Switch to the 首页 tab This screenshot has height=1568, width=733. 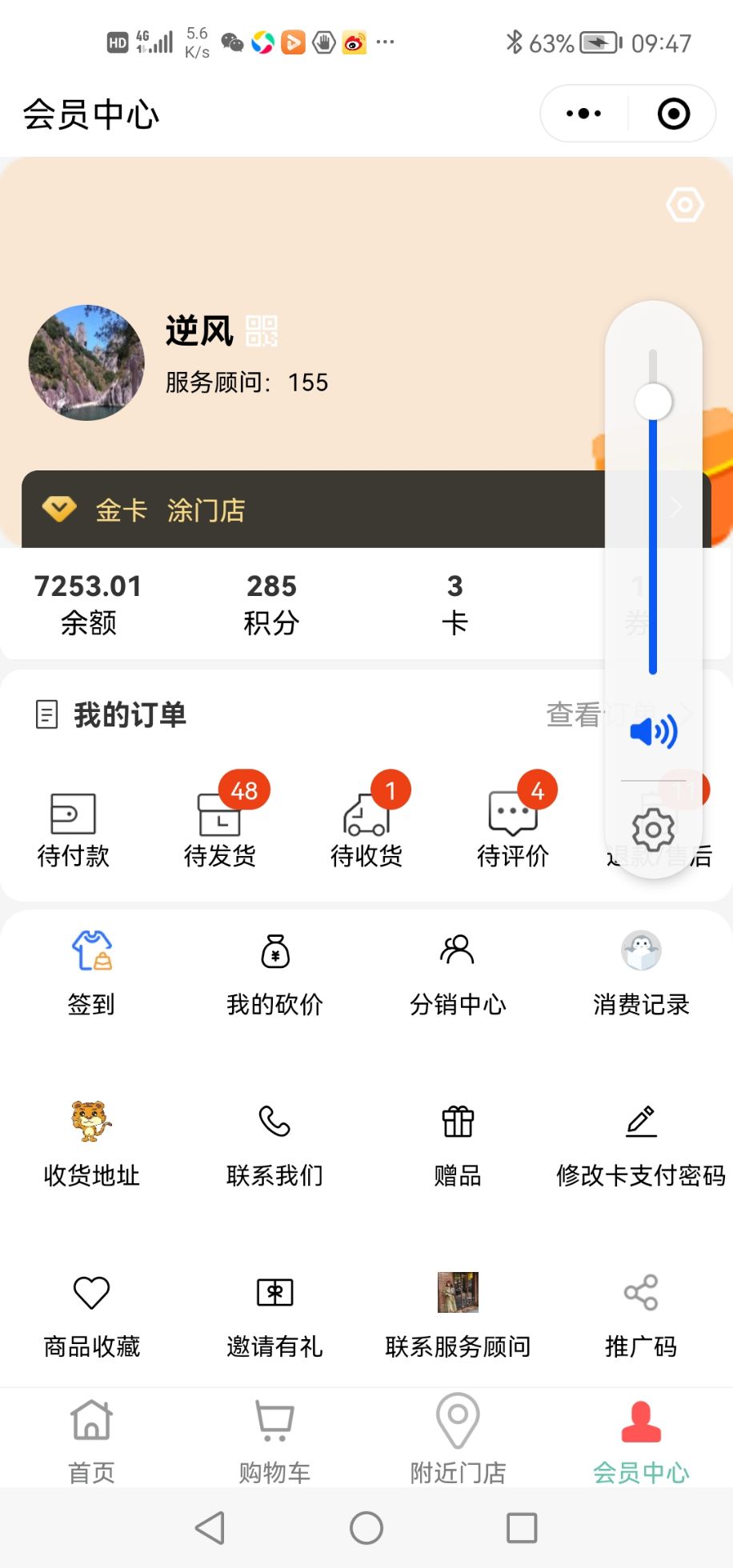(92, 1438)
